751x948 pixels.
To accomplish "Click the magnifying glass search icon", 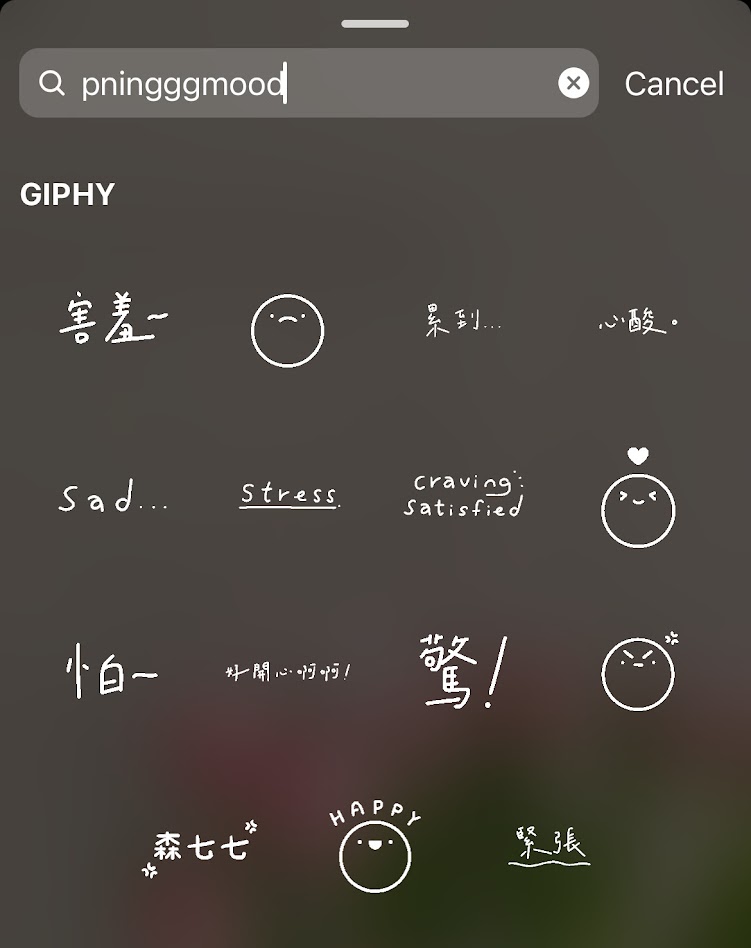I will pos(51,83).
